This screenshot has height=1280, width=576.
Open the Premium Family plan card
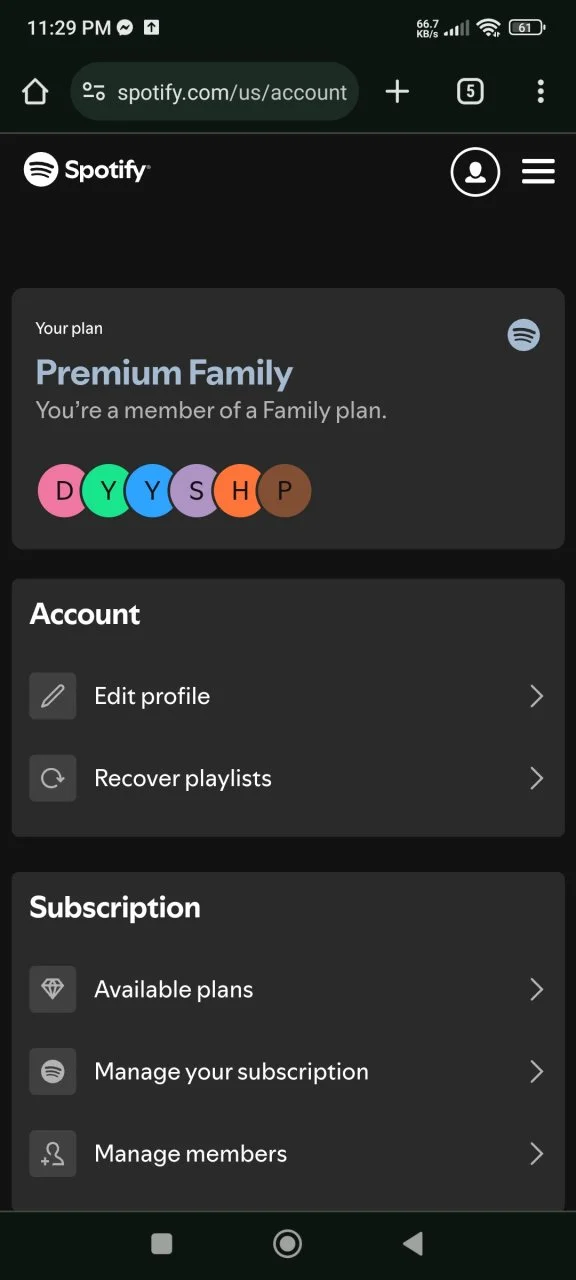point(288,418)
